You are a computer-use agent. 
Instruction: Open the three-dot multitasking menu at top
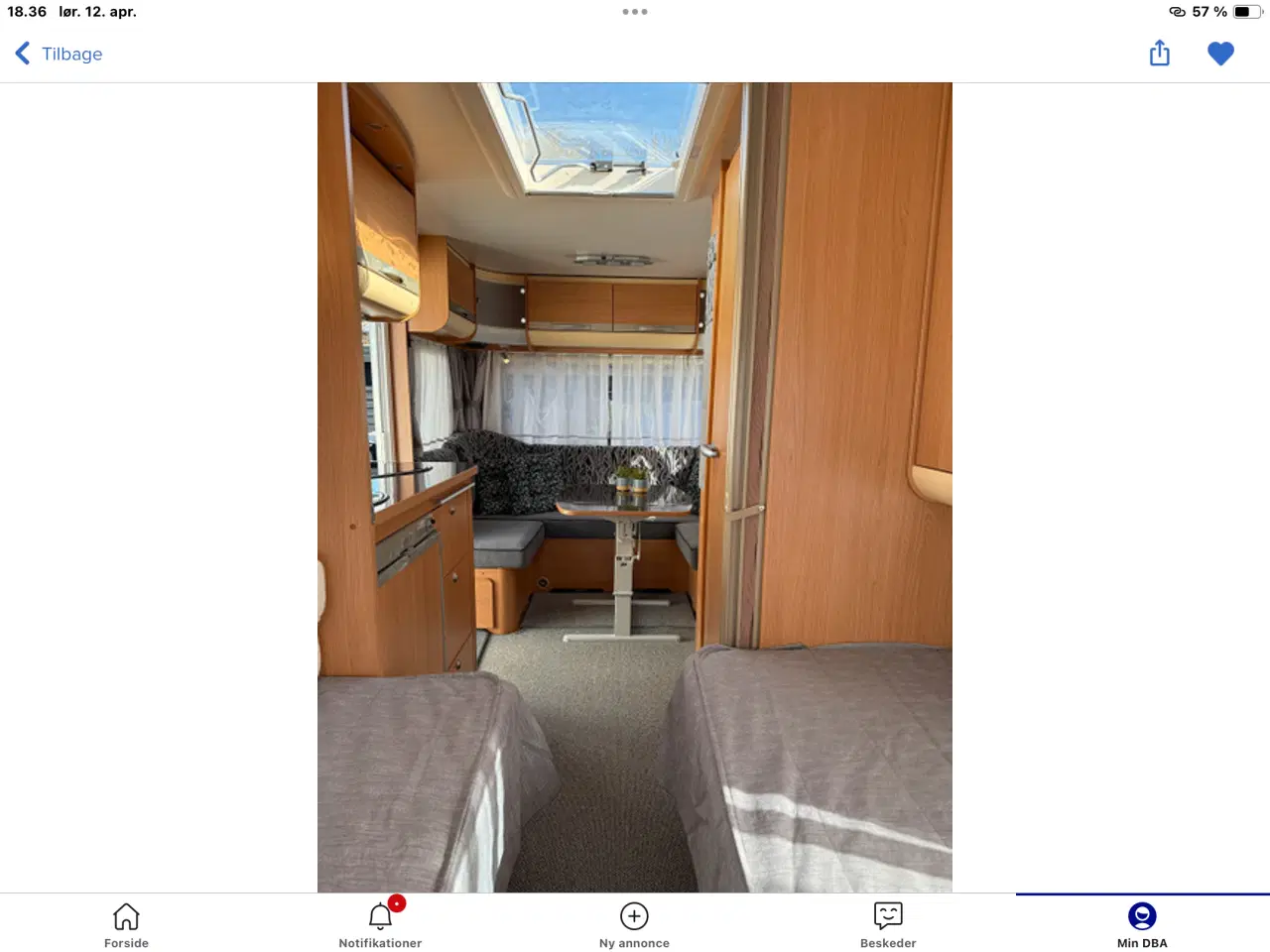click(635, 12)
